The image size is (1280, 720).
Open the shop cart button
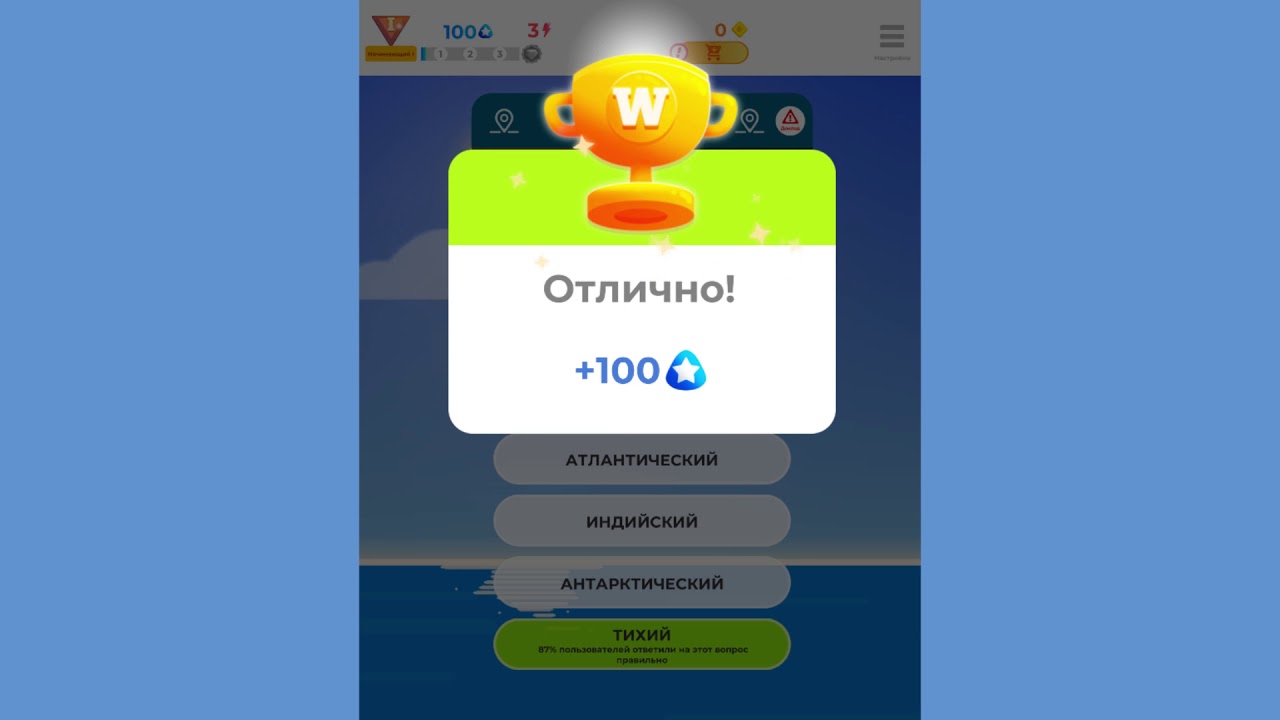[714, 53]
